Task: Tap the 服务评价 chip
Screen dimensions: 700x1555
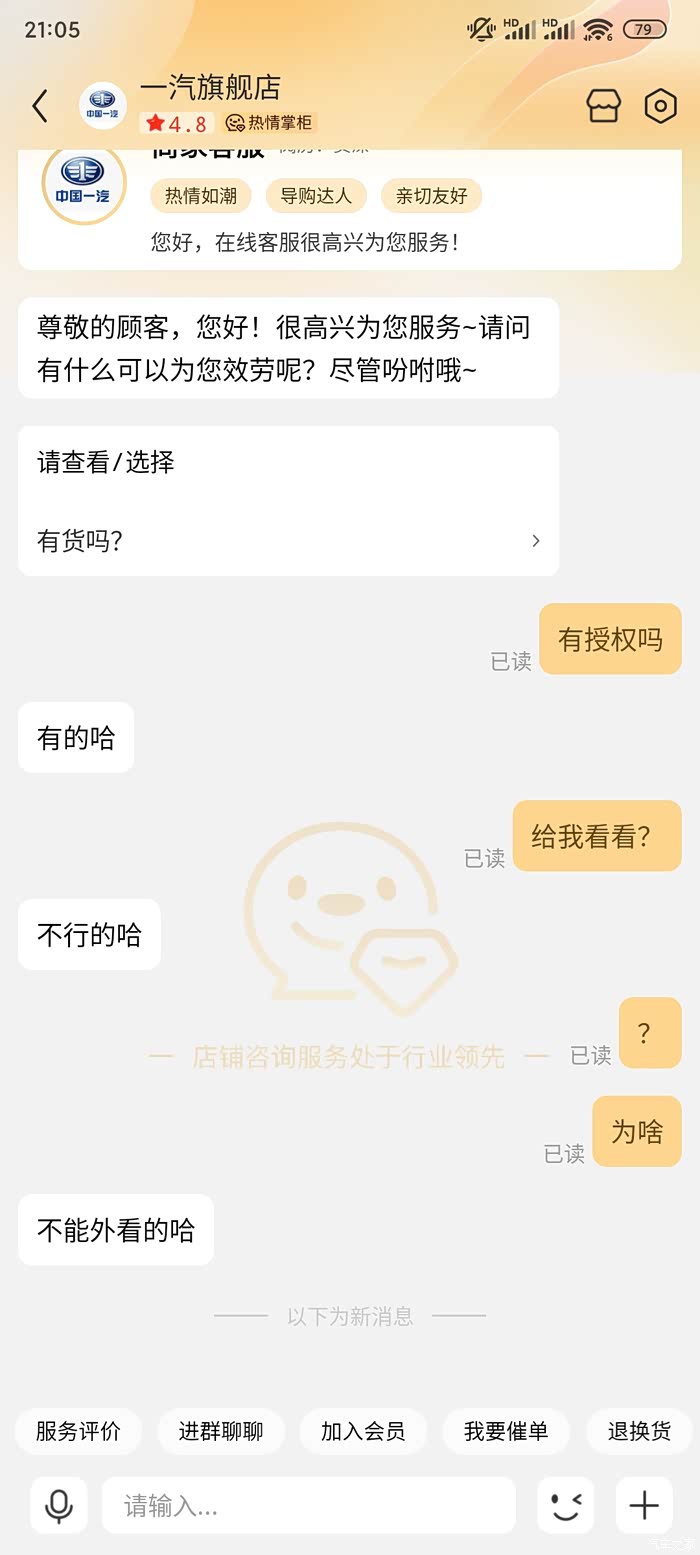Action: 78,1431
